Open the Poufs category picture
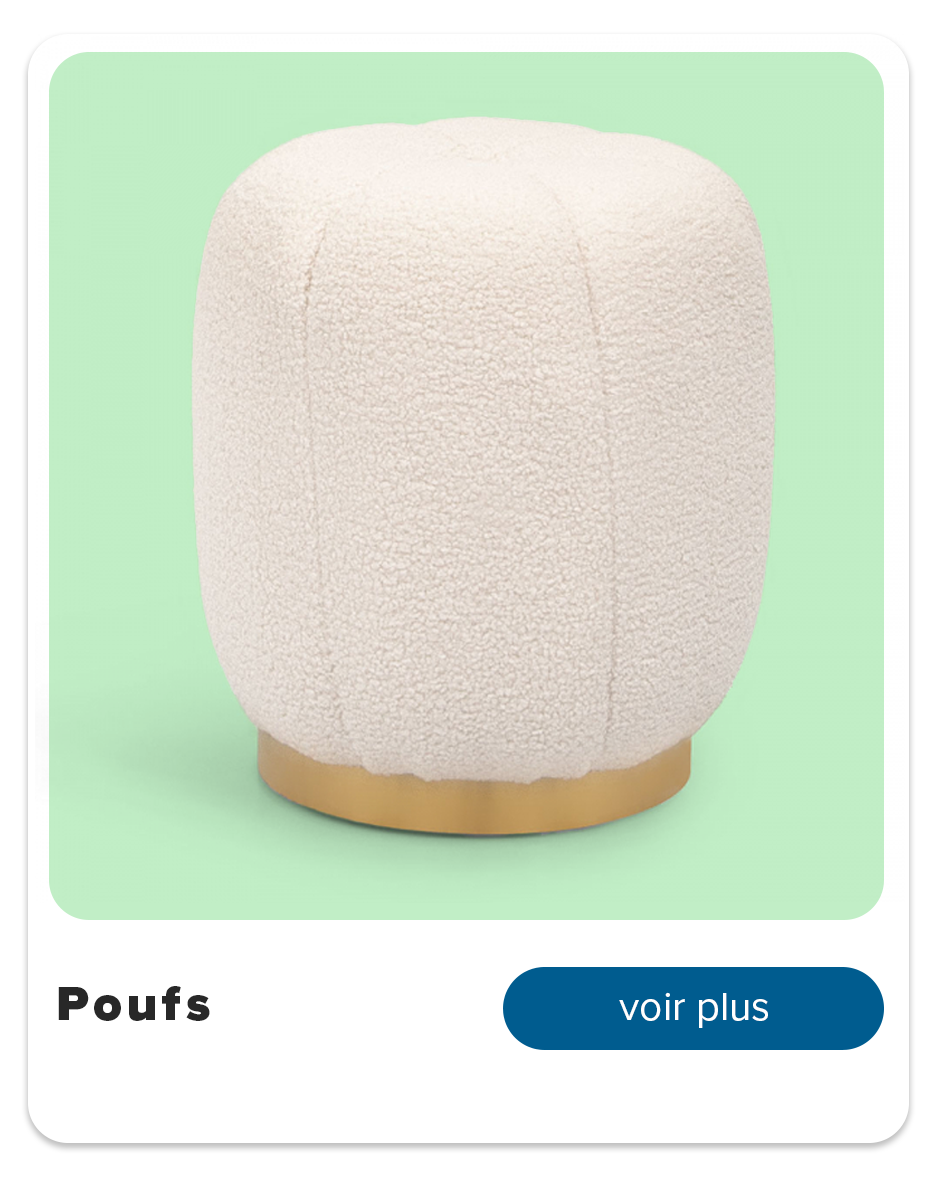The height and width of the screenshot is (1180, 940). (466, 486)
